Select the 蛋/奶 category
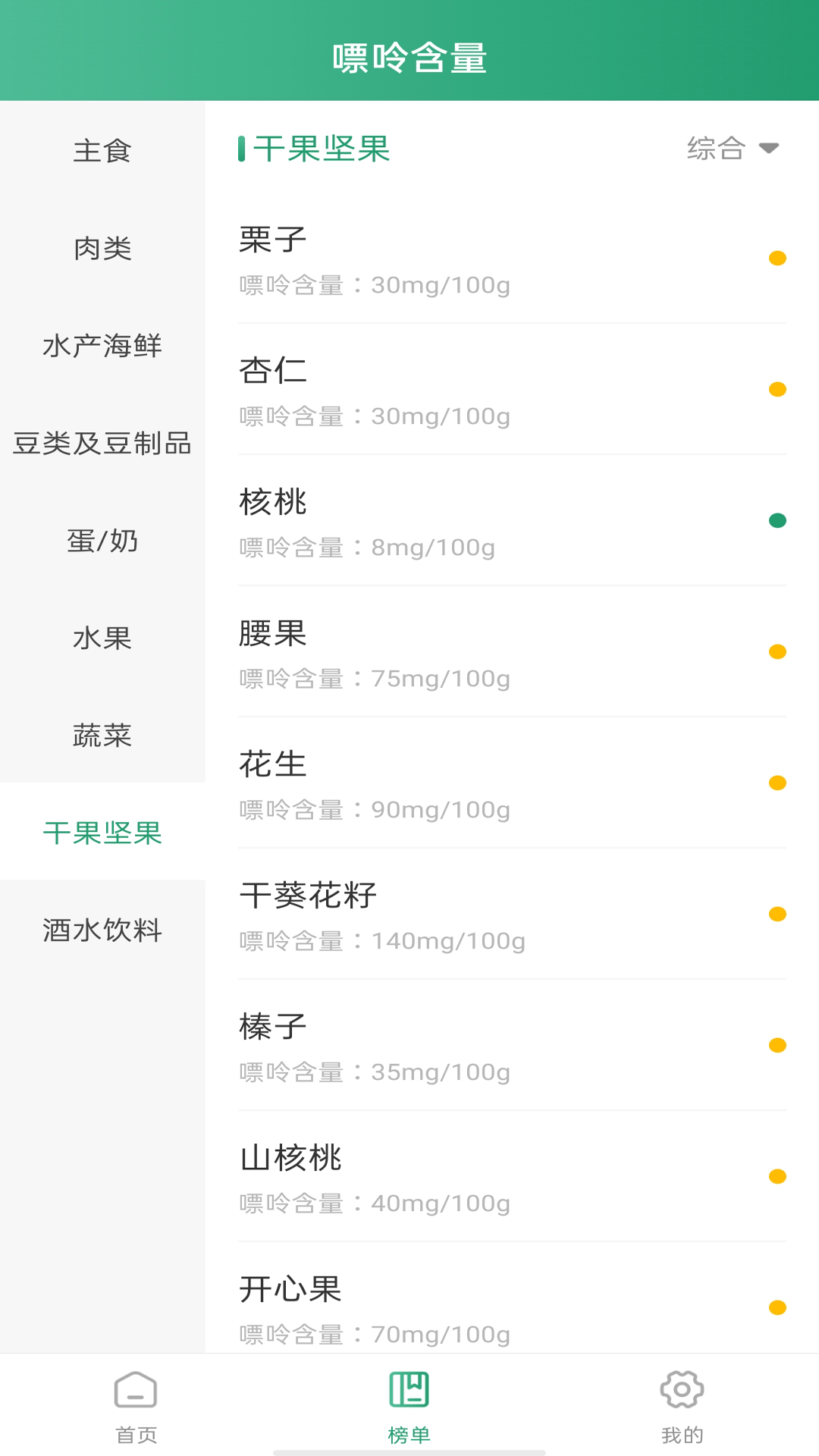Image resolution: width=819 pixels, height=1456 pixels. click(x=102, y=541)
